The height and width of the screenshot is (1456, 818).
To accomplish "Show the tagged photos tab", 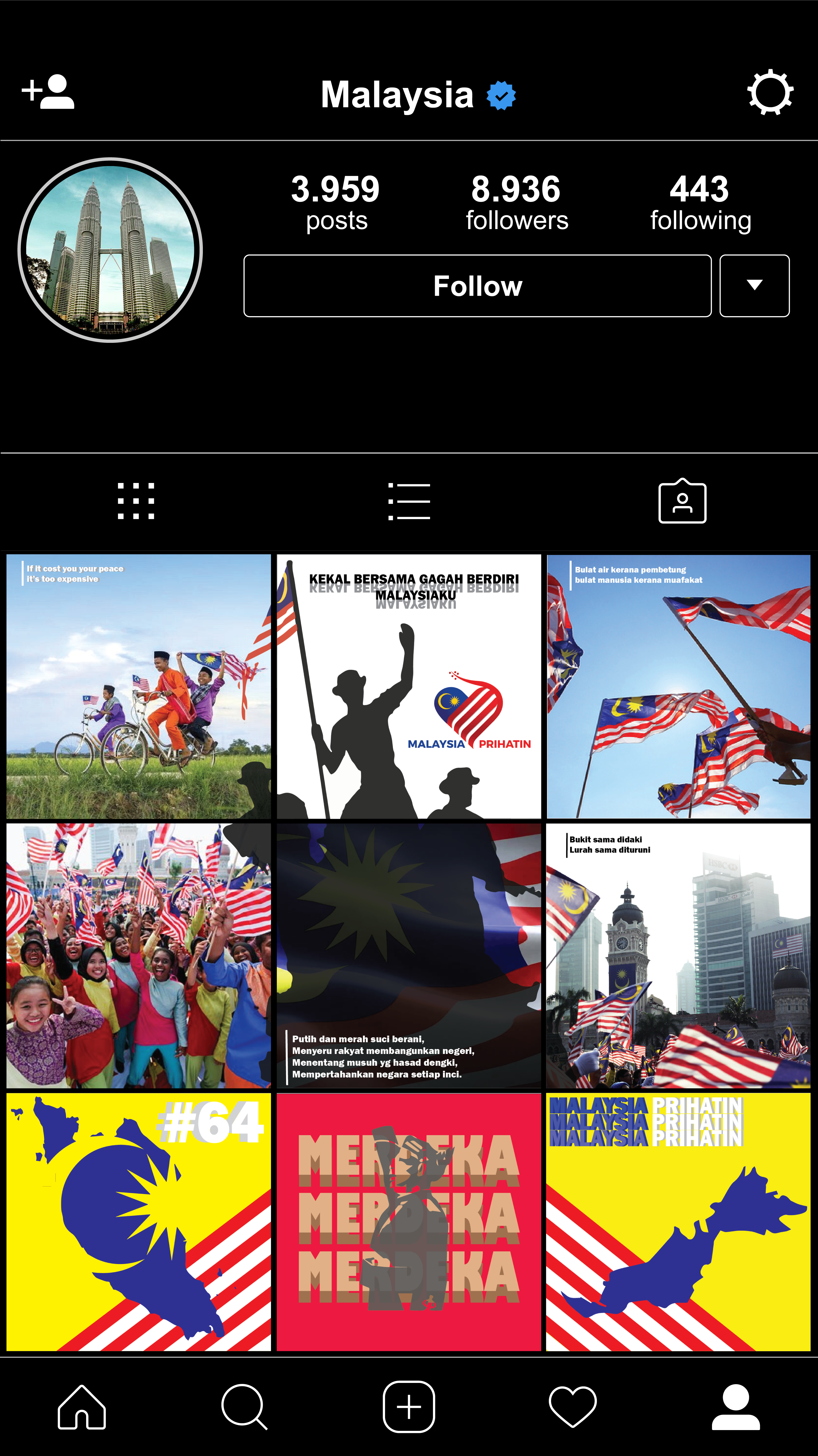I will [x=682, y=501].
